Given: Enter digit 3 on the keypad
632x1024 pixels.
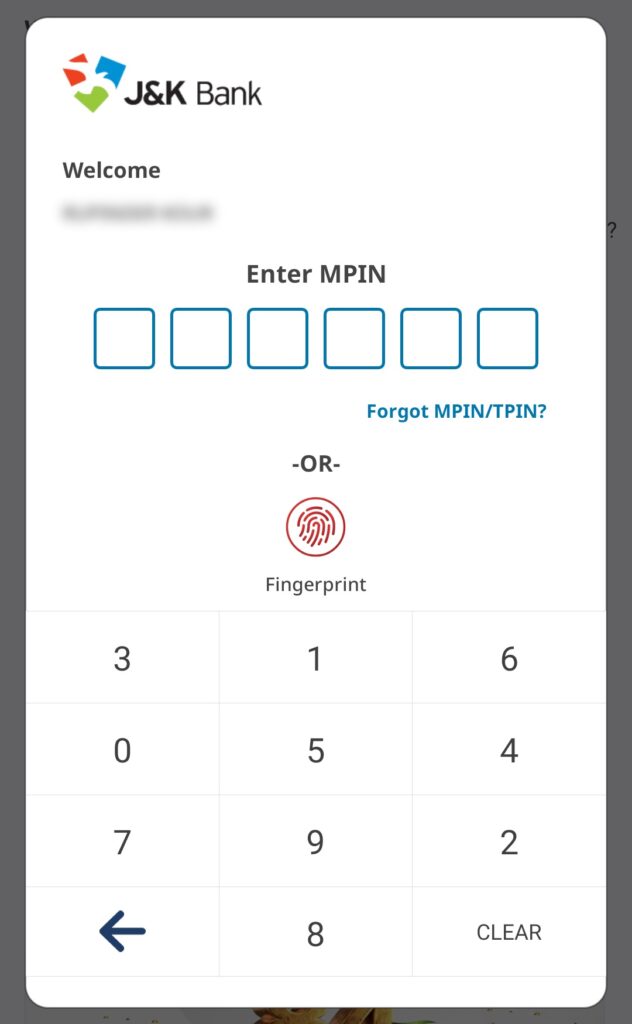Looking at the screenshot, I should point(123,658).
